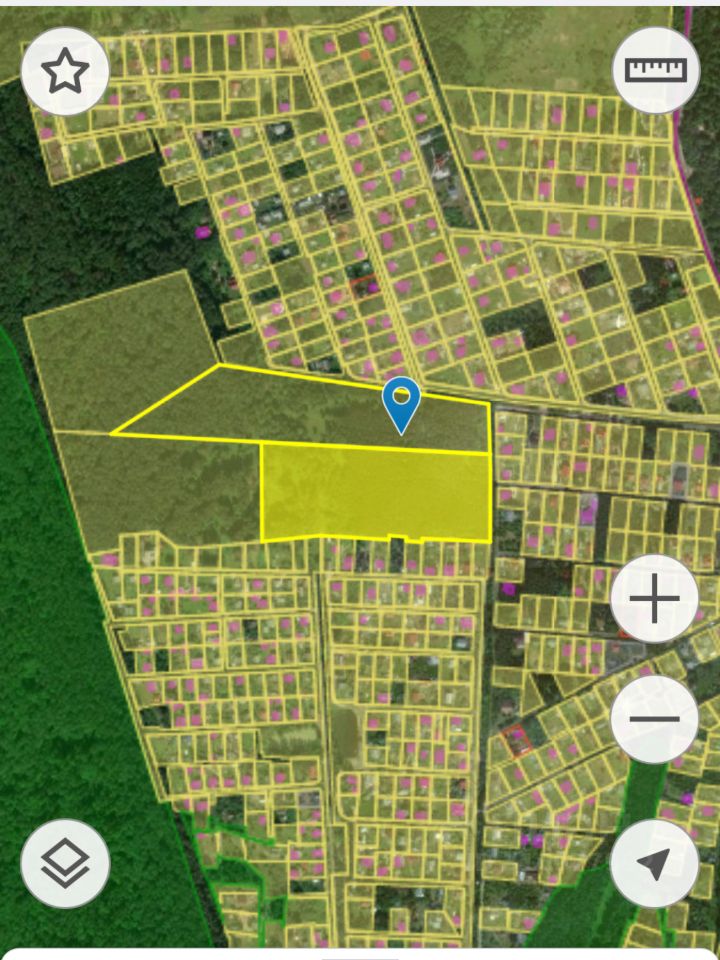The width and height of the screenshot is (720, 960).
Task: Add this plot to favorites
Action: (65, 71)
